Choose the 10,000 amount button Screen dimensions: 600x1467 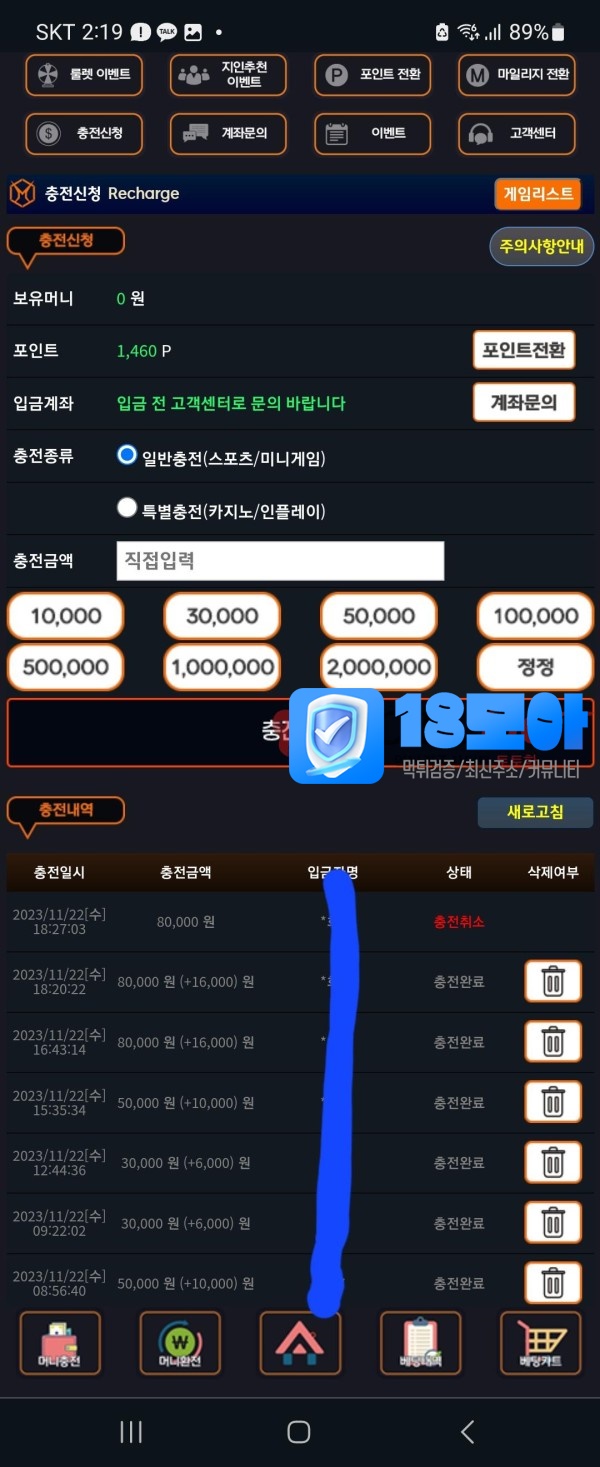tap(66, 616)
